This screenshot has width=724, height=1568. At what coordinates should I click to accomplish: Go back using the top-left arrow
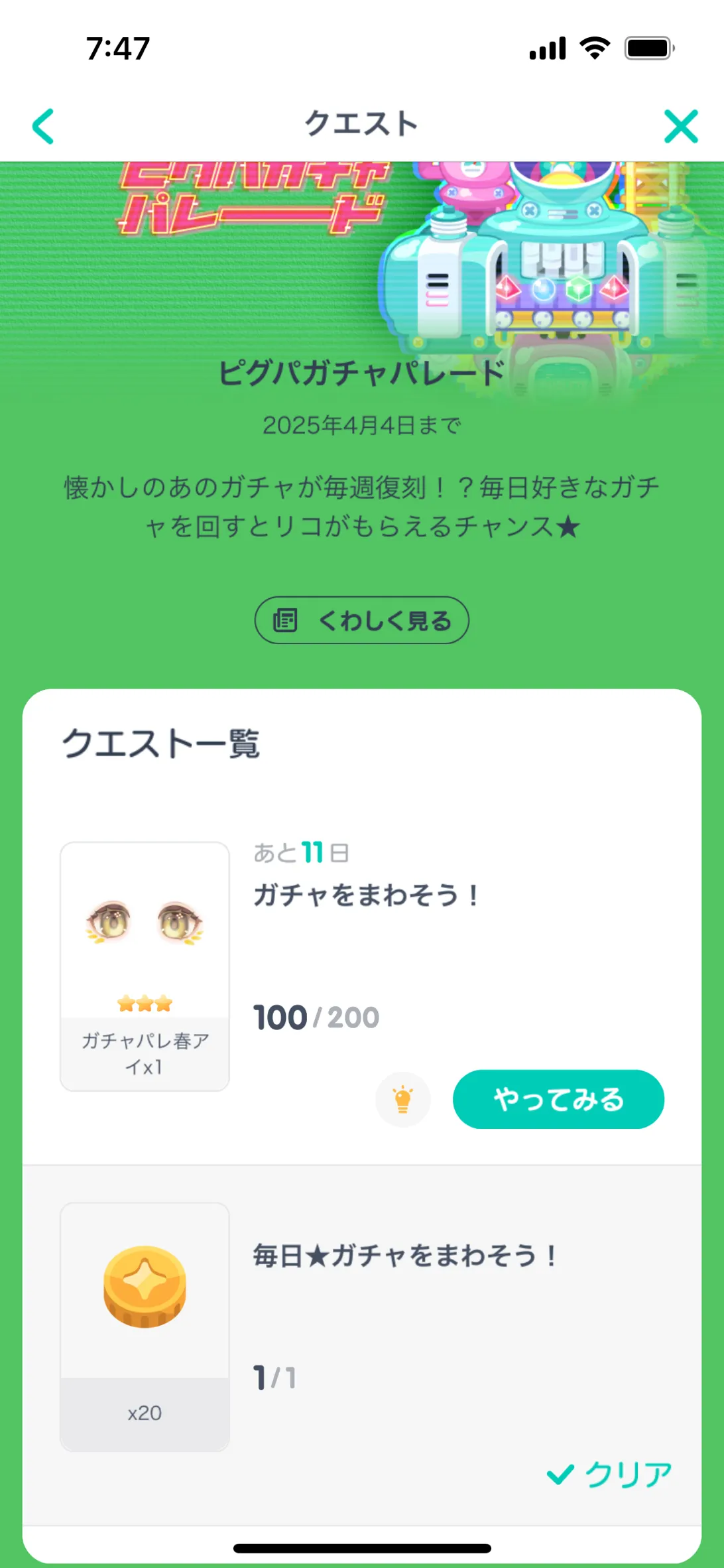(43, 126)
